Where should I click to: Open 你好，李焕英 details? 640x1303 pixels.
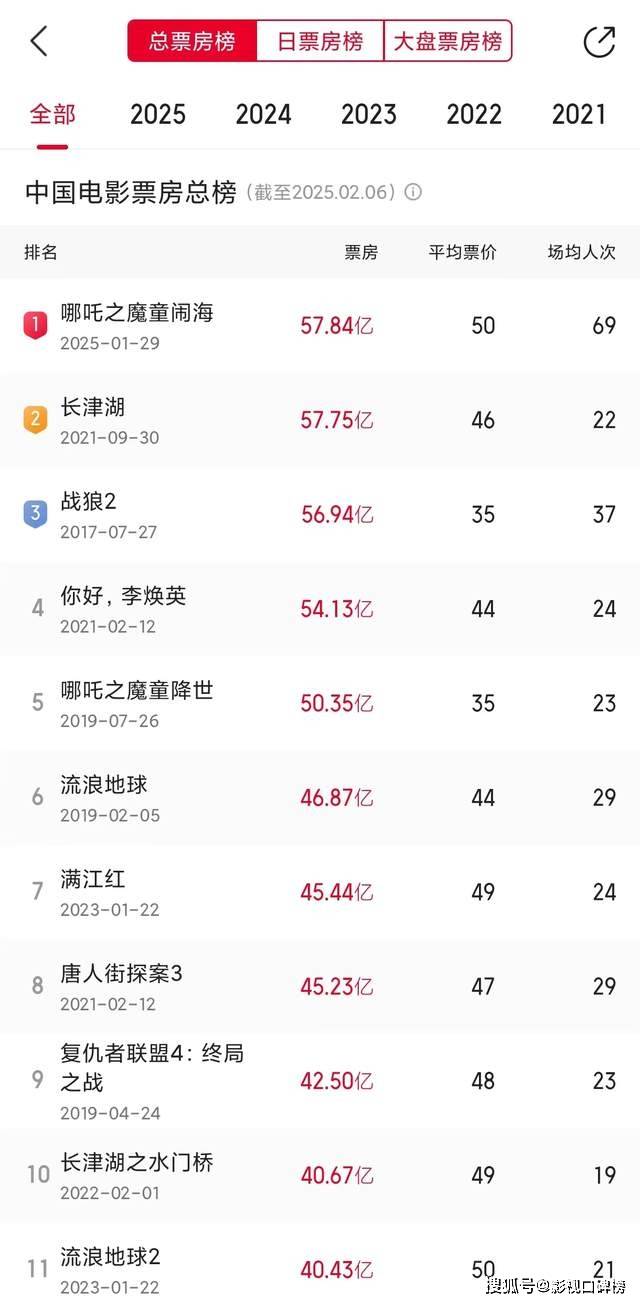tap(320, 609)
